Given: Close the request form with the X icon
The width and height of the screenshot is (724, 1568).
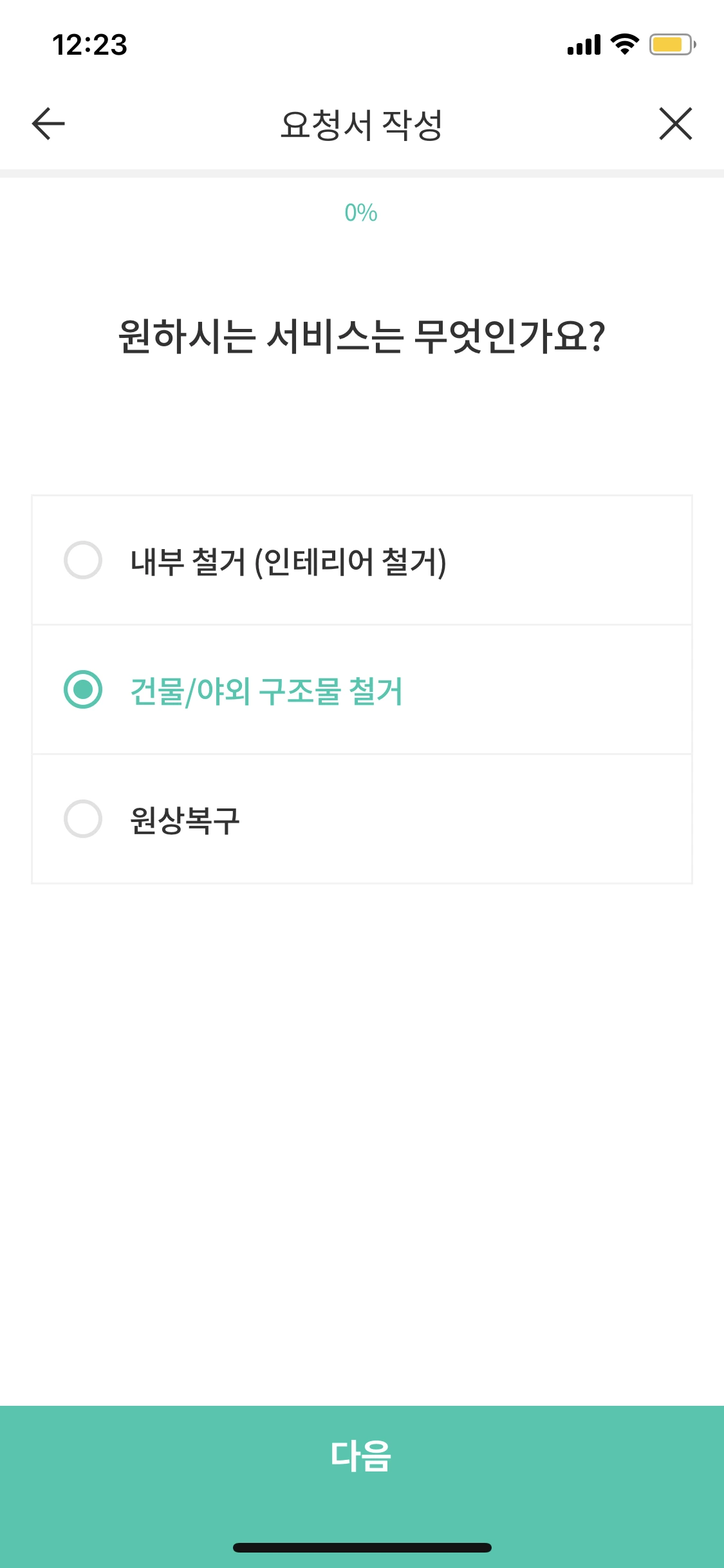Looking at the screenshot, I should [675, 124].
